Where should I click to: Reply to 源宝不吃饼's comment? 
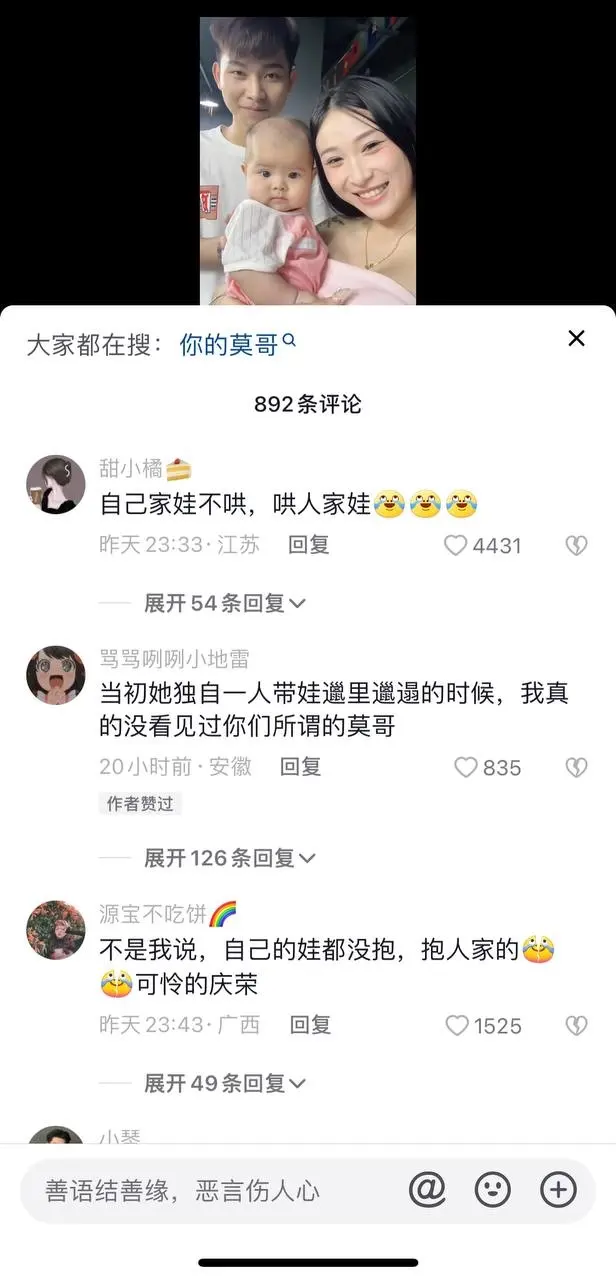tap(310, 1025)
